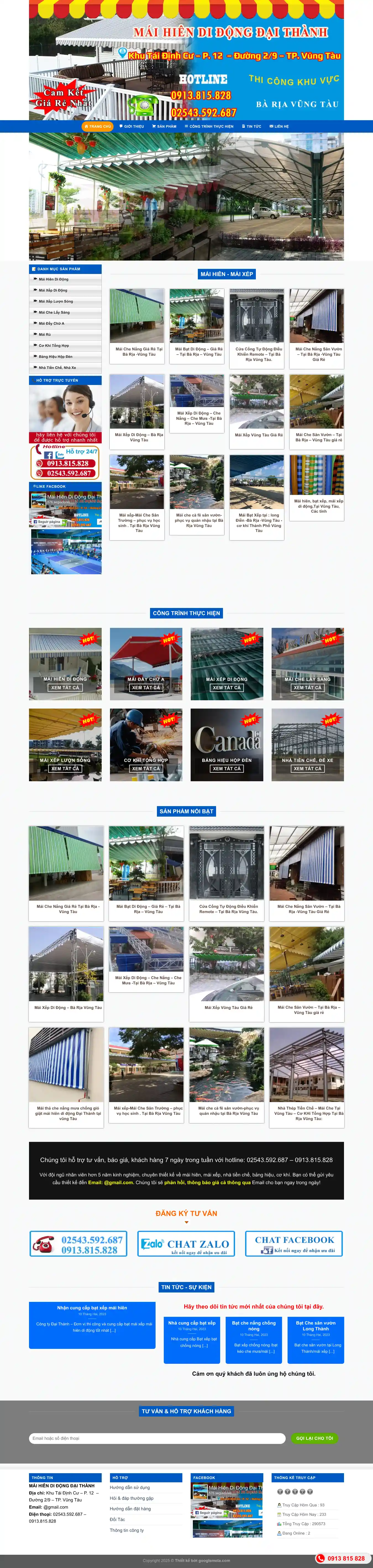The height and width of the screenshot is (1568, 373).
Task: Call floating hotline 0913 815 828 button
Action: pyautogui.click(x=341, y=1558)
